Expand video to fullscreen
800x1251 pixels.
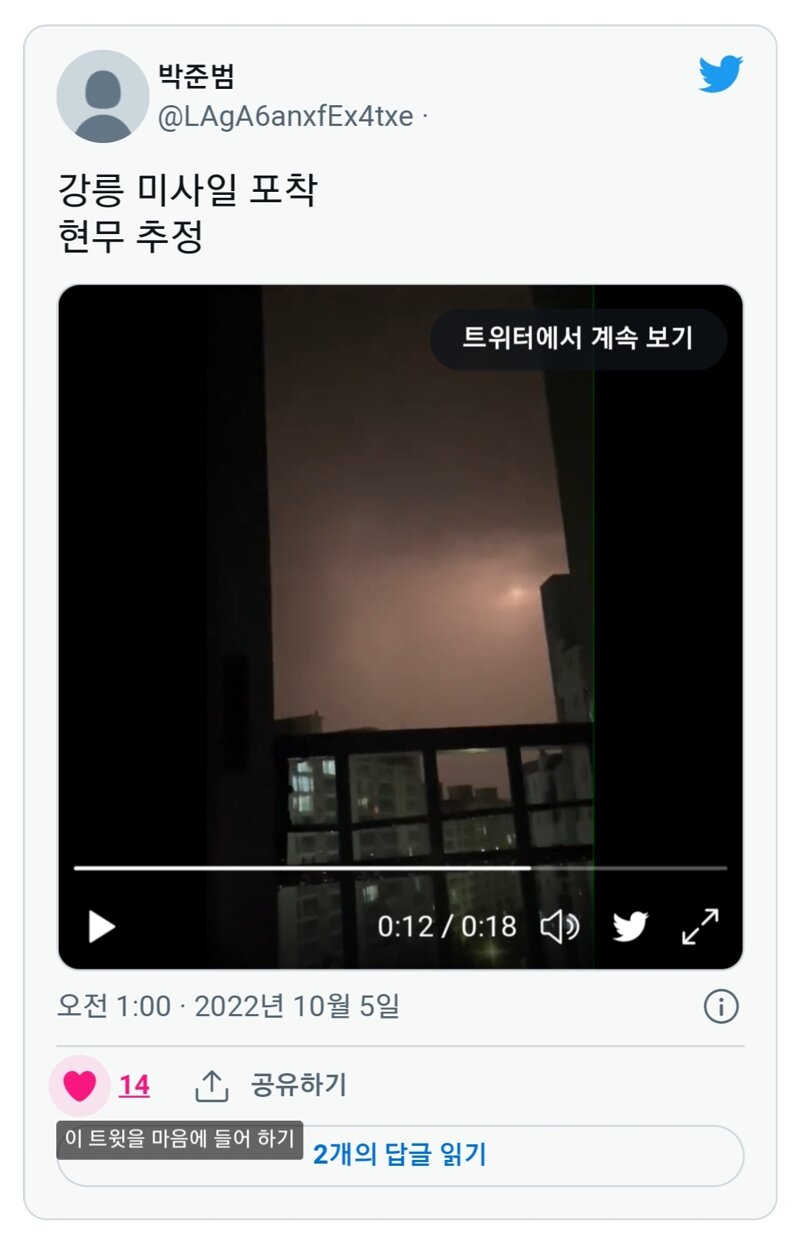[x=700, y=927]
